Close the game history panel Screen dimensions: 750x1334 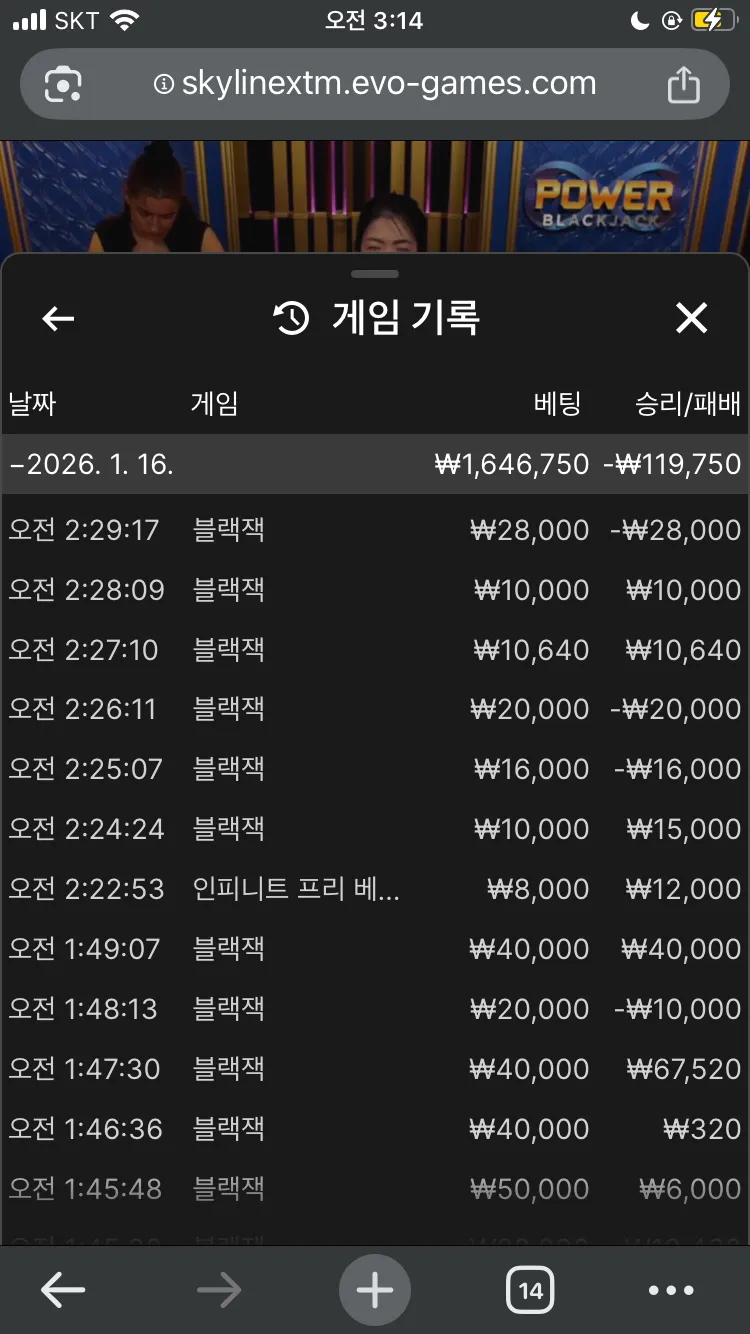click(691, 319)
